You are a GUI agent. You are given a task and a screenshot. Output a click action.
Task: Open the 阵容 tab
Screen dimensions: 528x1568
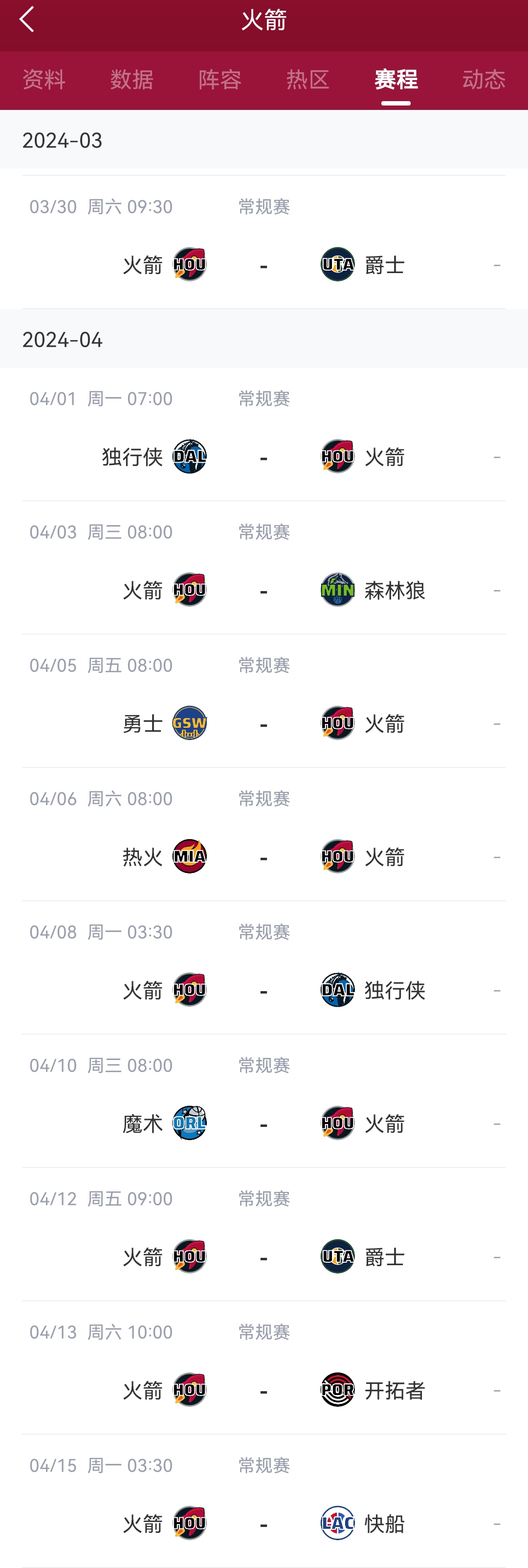220,80
